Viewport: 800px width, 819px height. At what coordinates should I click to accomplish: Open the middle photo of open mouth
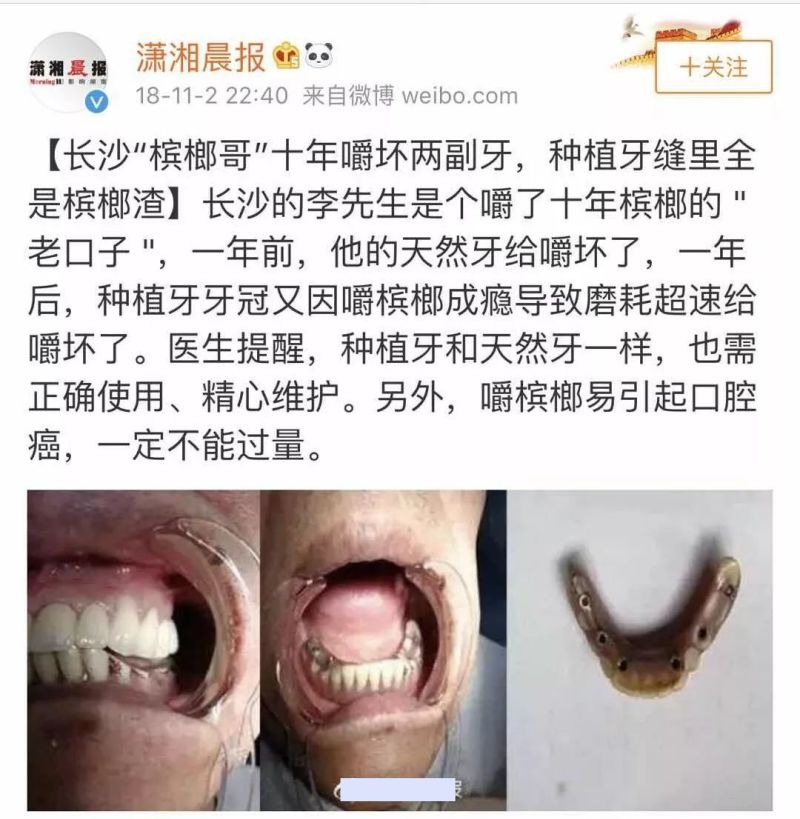point(383,650)
